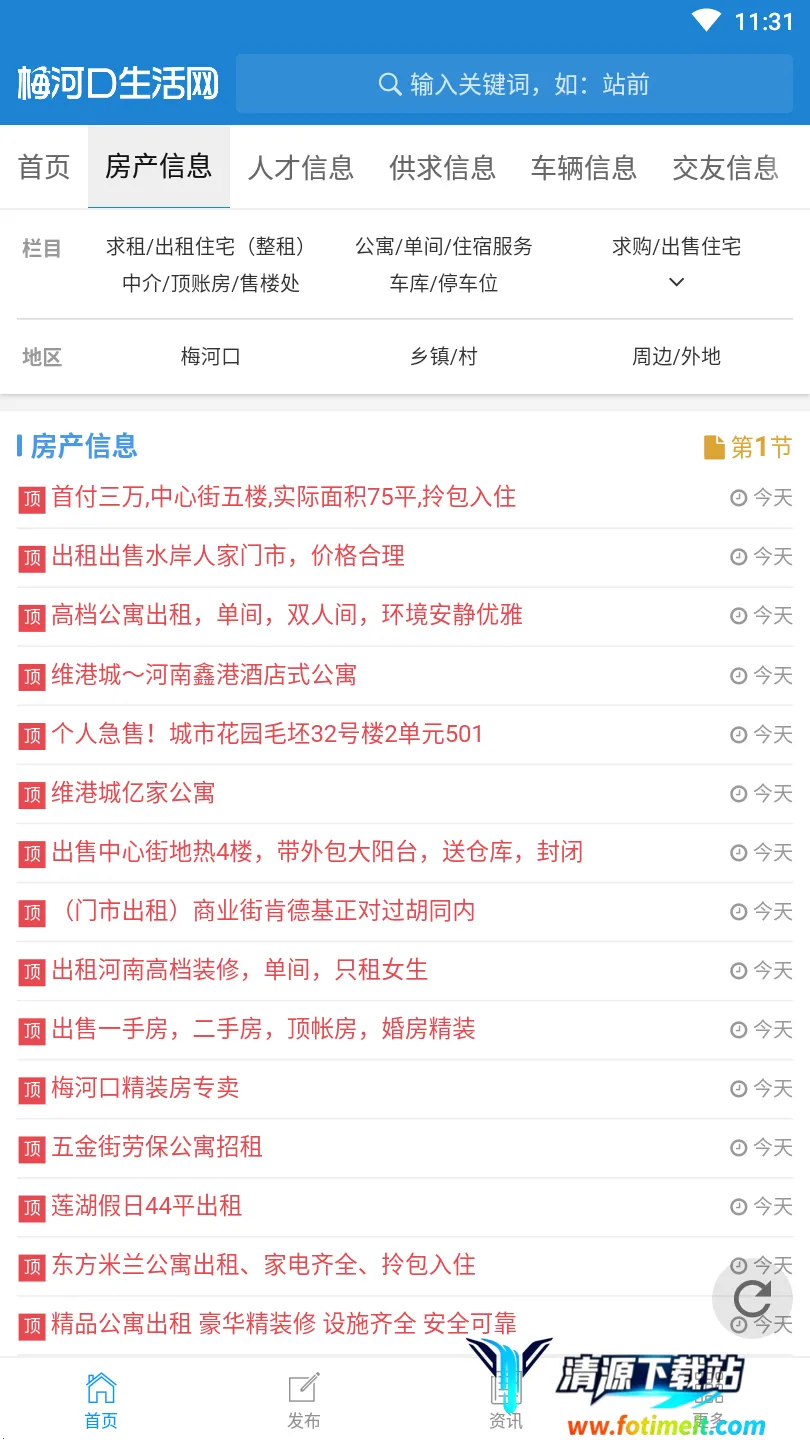Open 莲湖假日44平出租 listing
Screen dimensions: 810x1440
[147, 1206]
